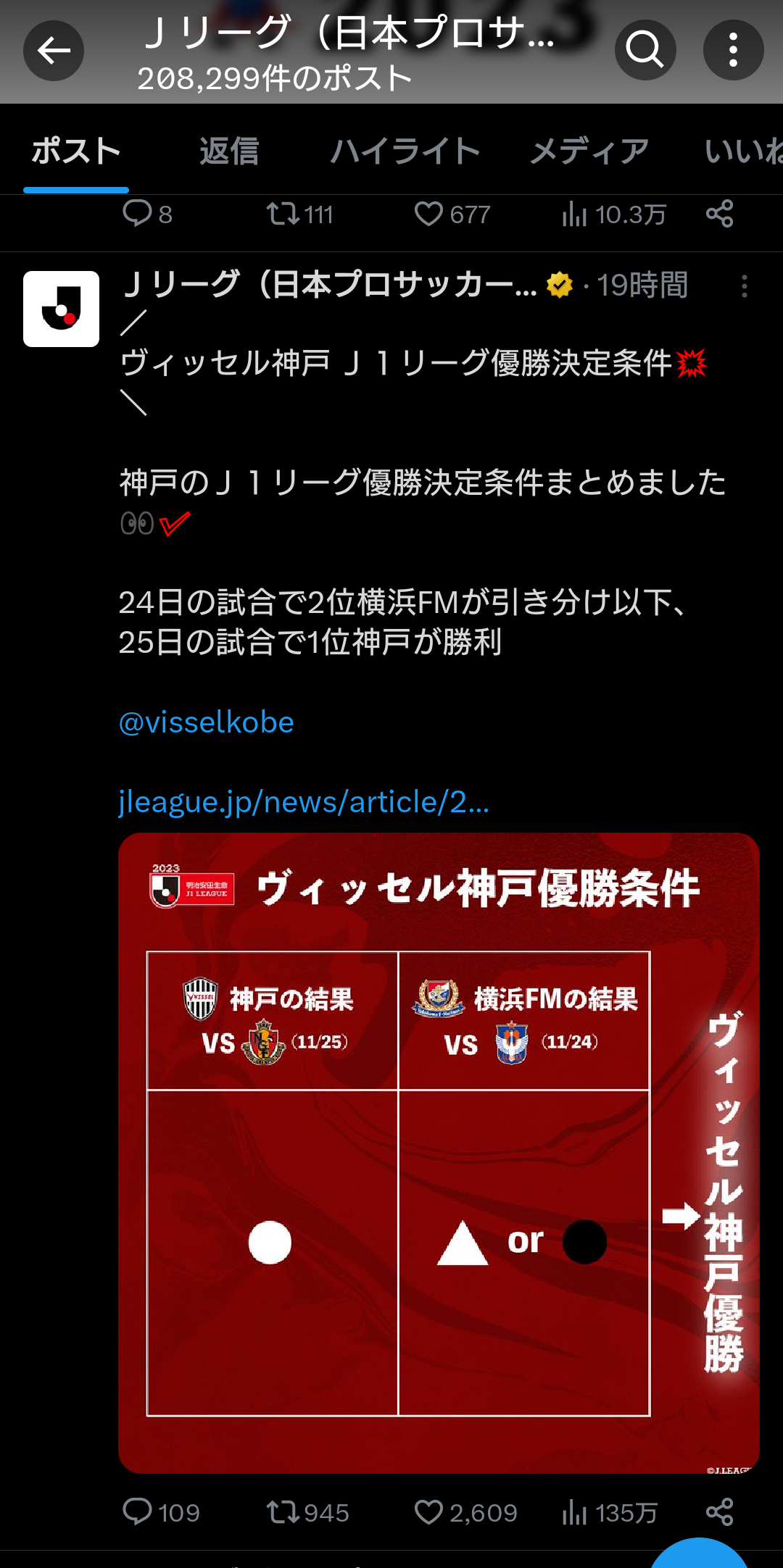Reply to the post with 109 comments
The width and height of the screenshot is (783, 1568).
point(137,1512)
